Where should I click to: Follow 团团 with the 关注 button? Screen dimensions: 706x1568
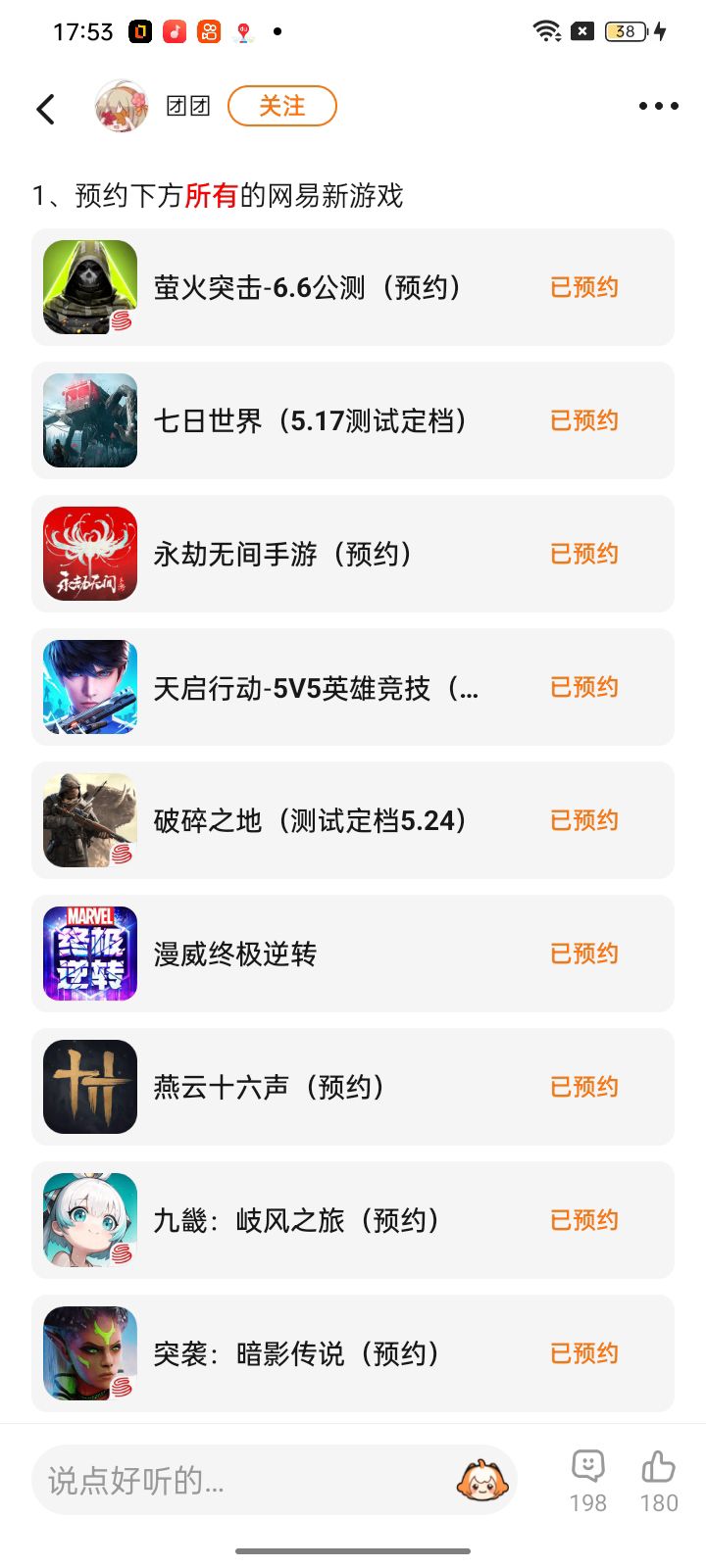coord(281,106)
